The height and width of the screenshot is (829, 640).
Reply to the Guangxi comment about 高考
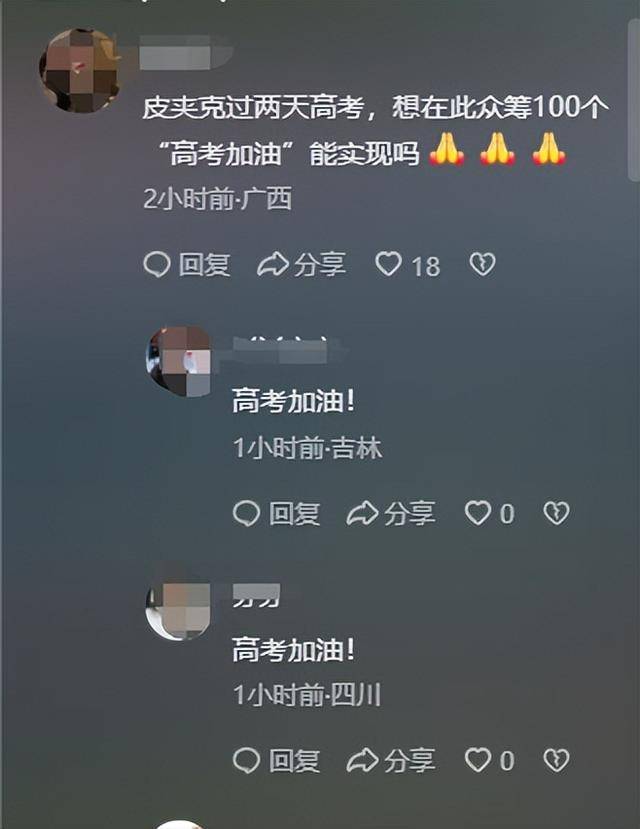pos(187,265)
